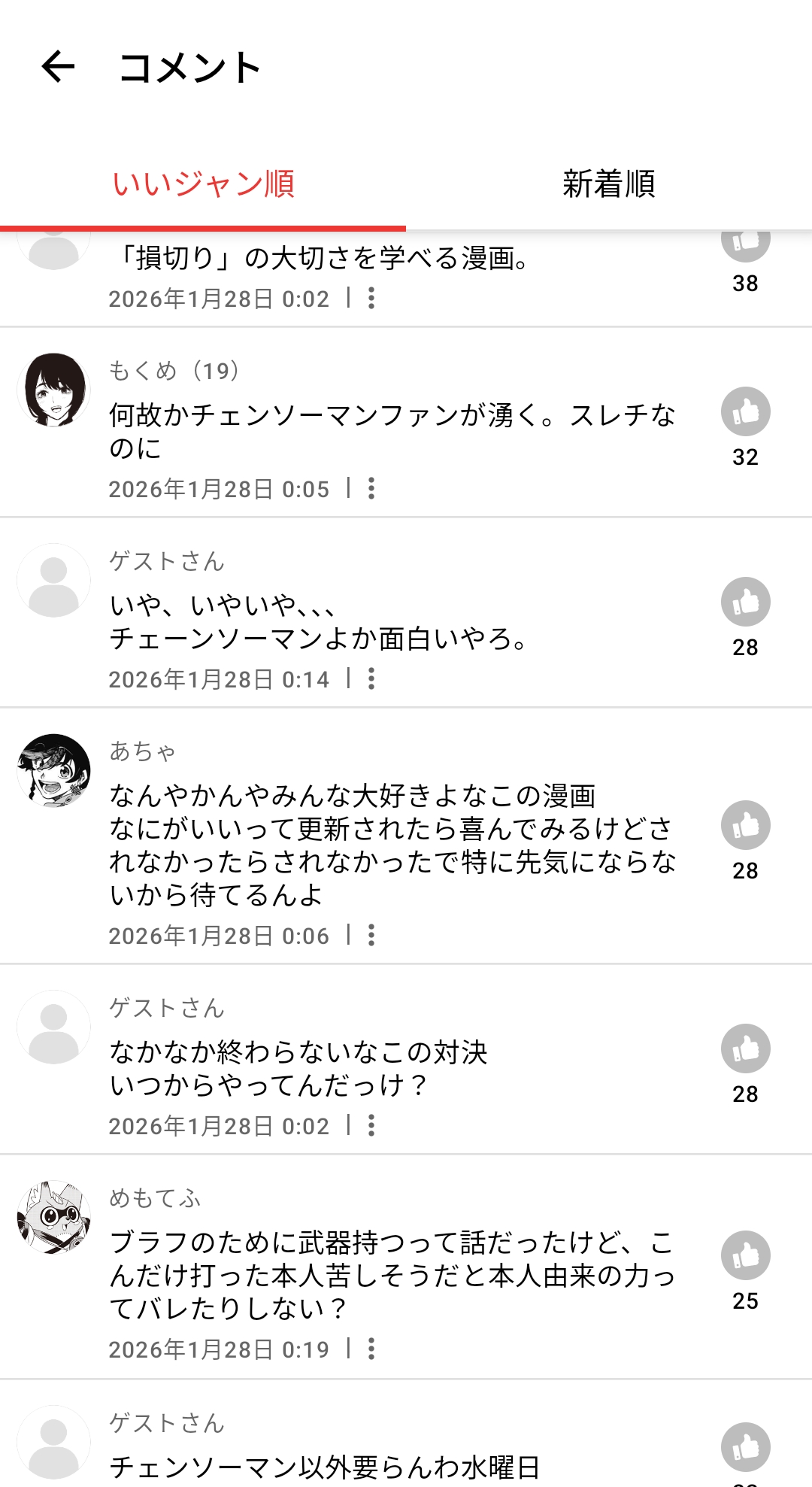Like もくめ's comment about チェンソーマン fans
The height and width of the screenshot is (1487, 812).
click(745, 412)
